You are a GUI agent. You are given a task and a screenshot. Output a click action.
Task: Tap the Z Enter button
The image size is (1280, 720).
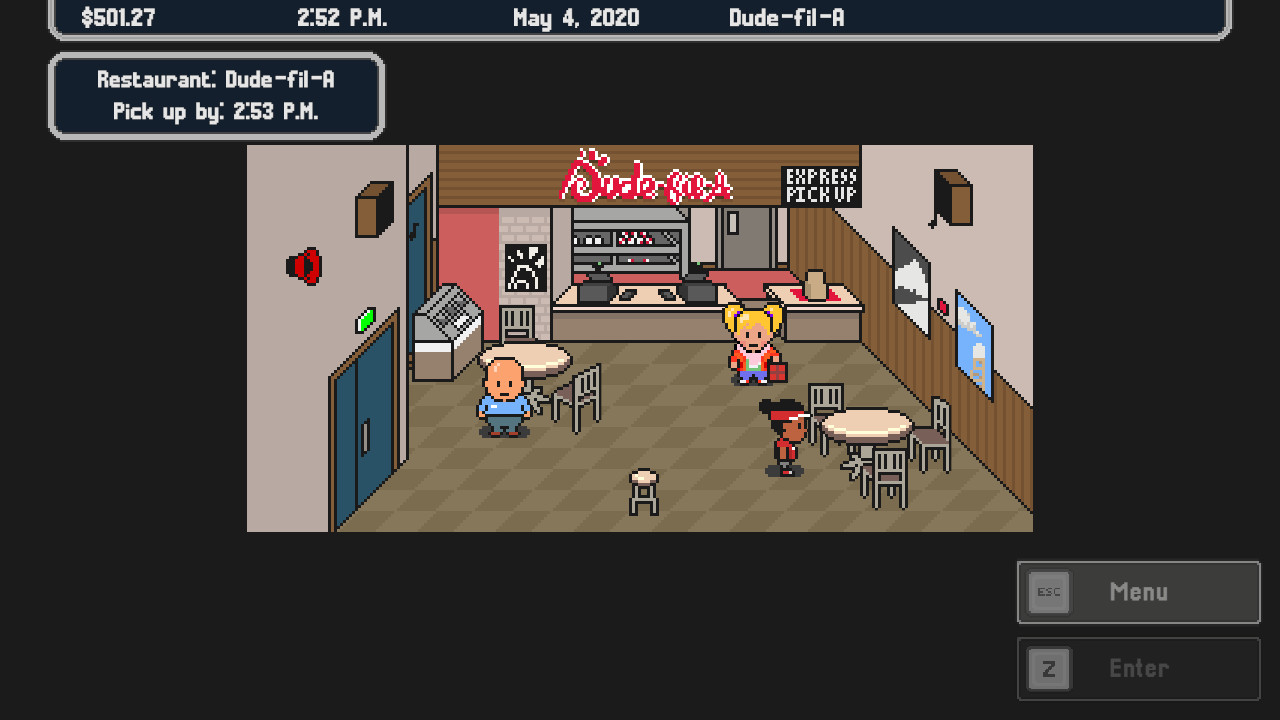(1138, 668)
